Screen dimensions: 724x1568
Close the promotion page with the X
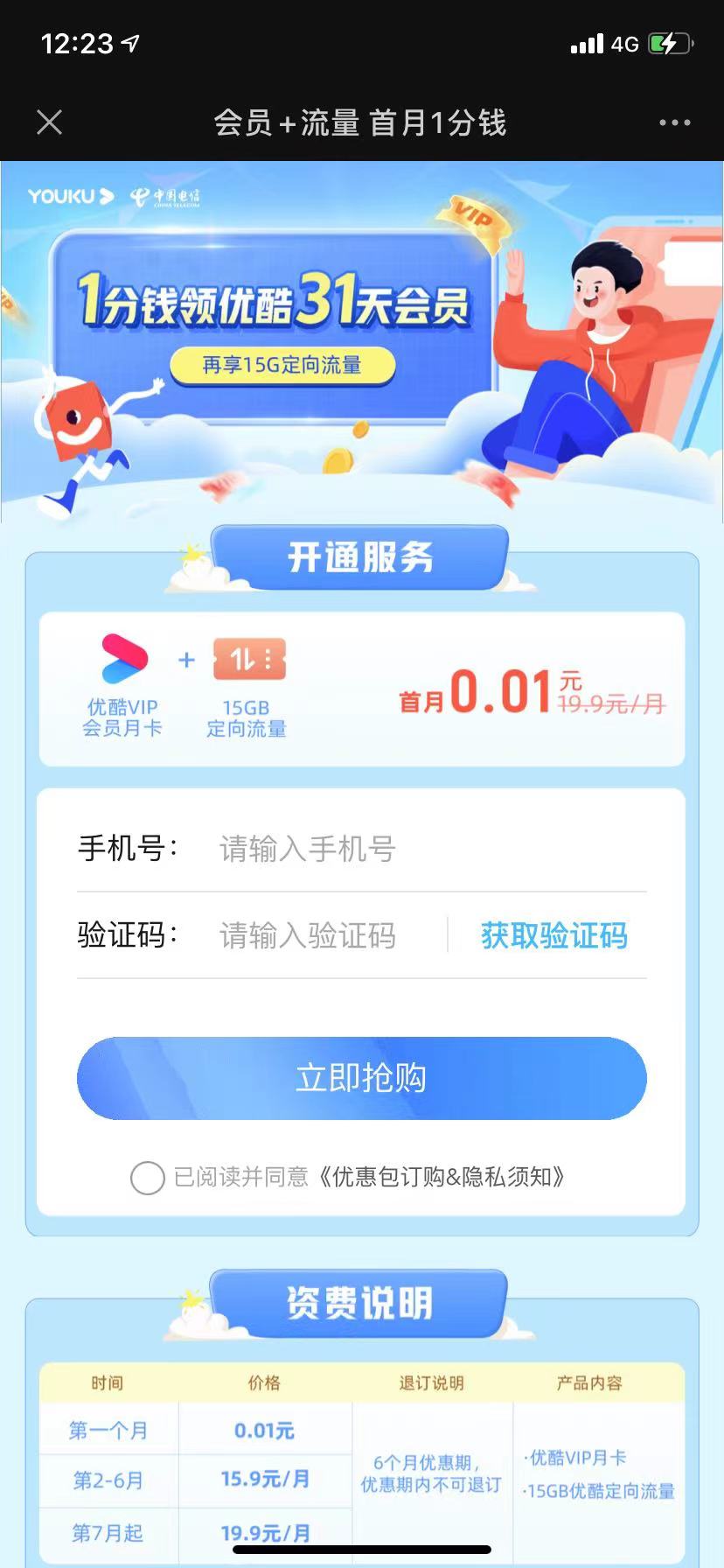point(50,122)
